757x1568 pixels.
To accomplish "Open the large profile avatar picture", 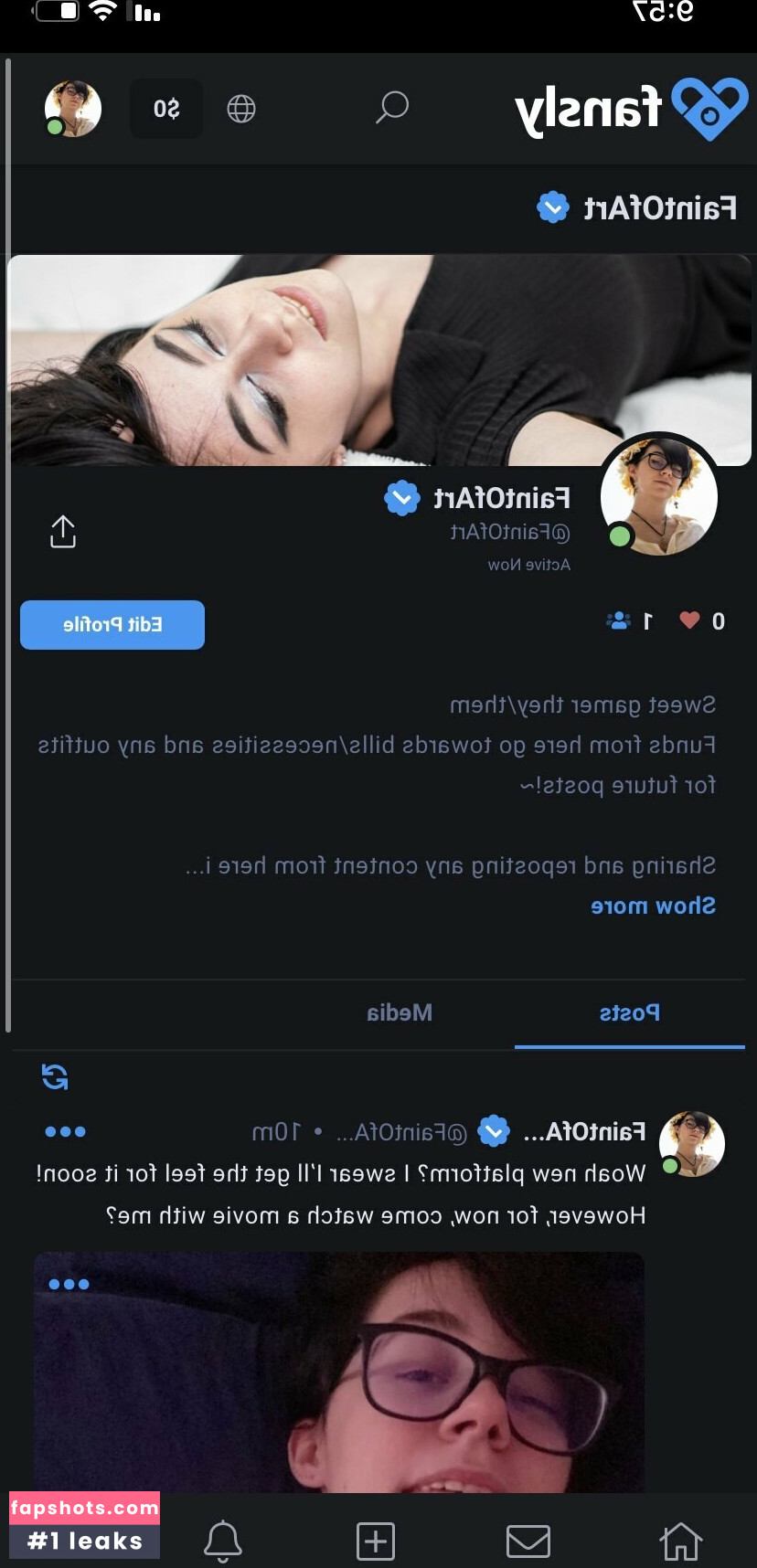I will click(659, 497).
